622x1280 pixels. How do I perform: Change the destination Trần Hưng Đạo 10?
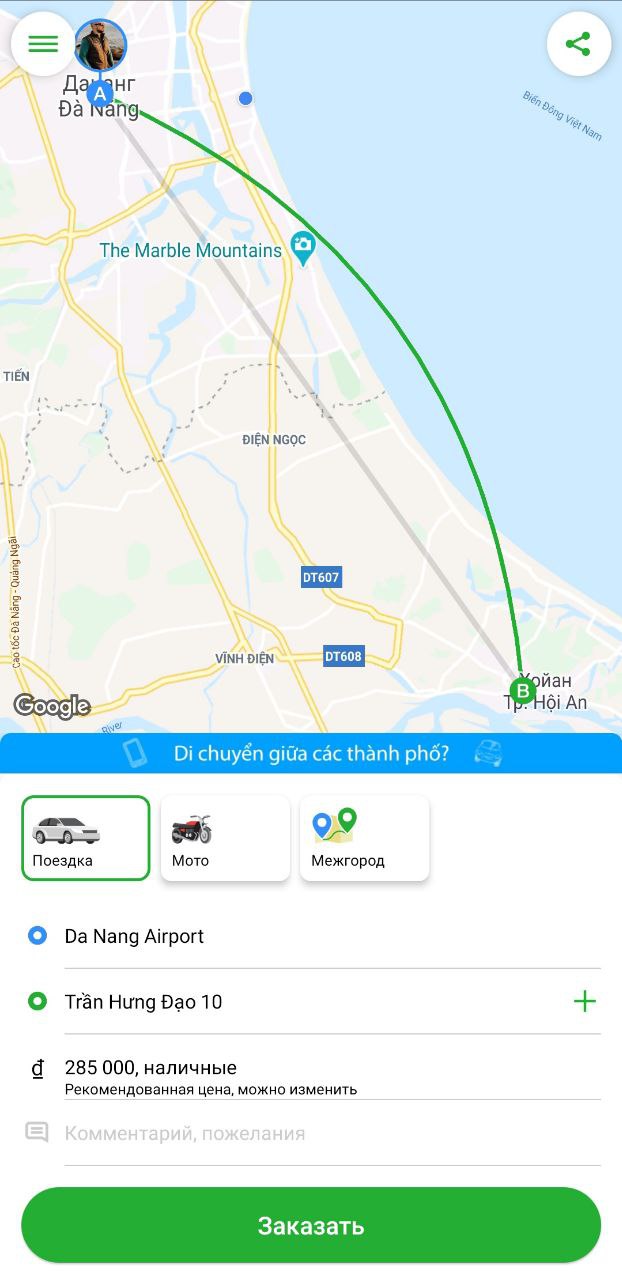click(300, 1002)
